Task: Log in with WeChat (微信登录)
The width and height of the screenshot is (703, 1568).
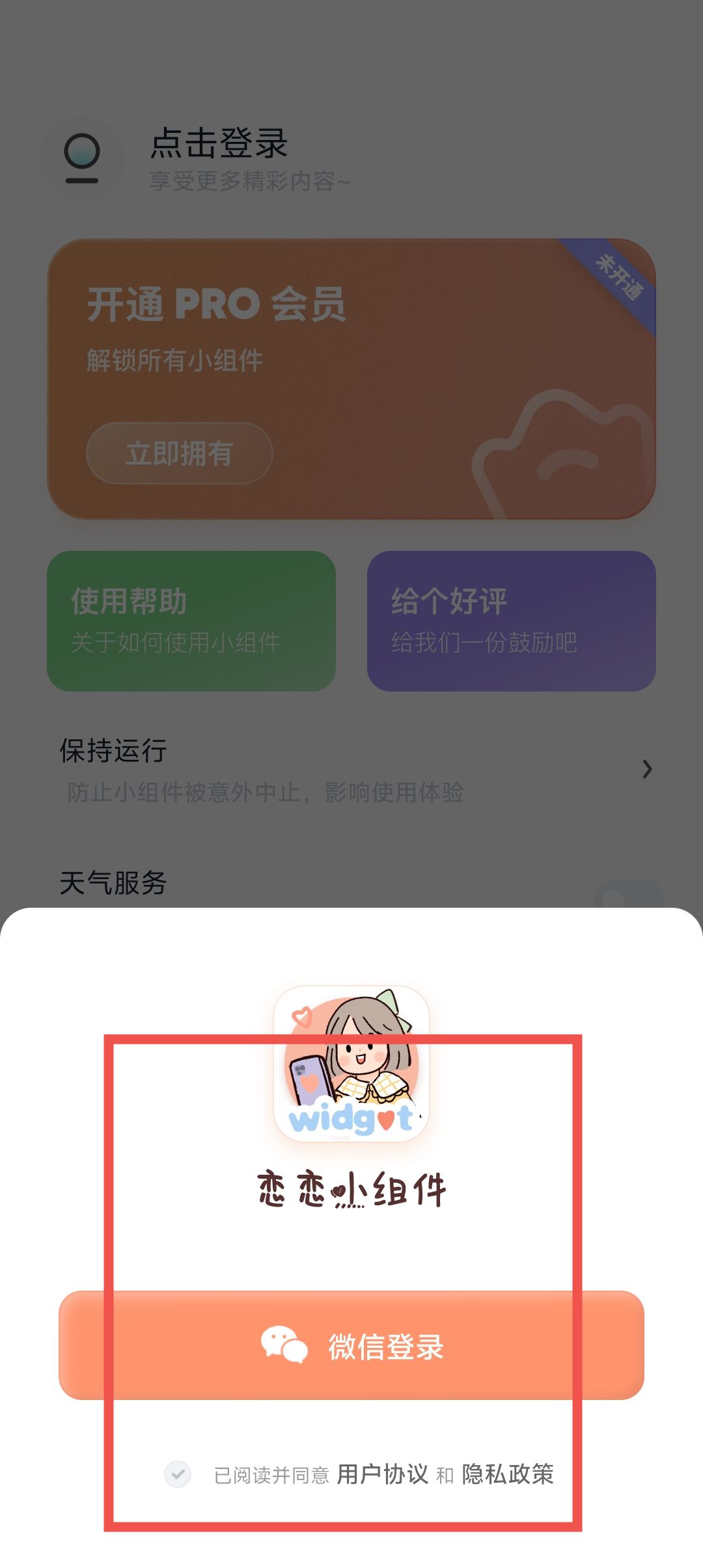Action: pos(351,1345)
